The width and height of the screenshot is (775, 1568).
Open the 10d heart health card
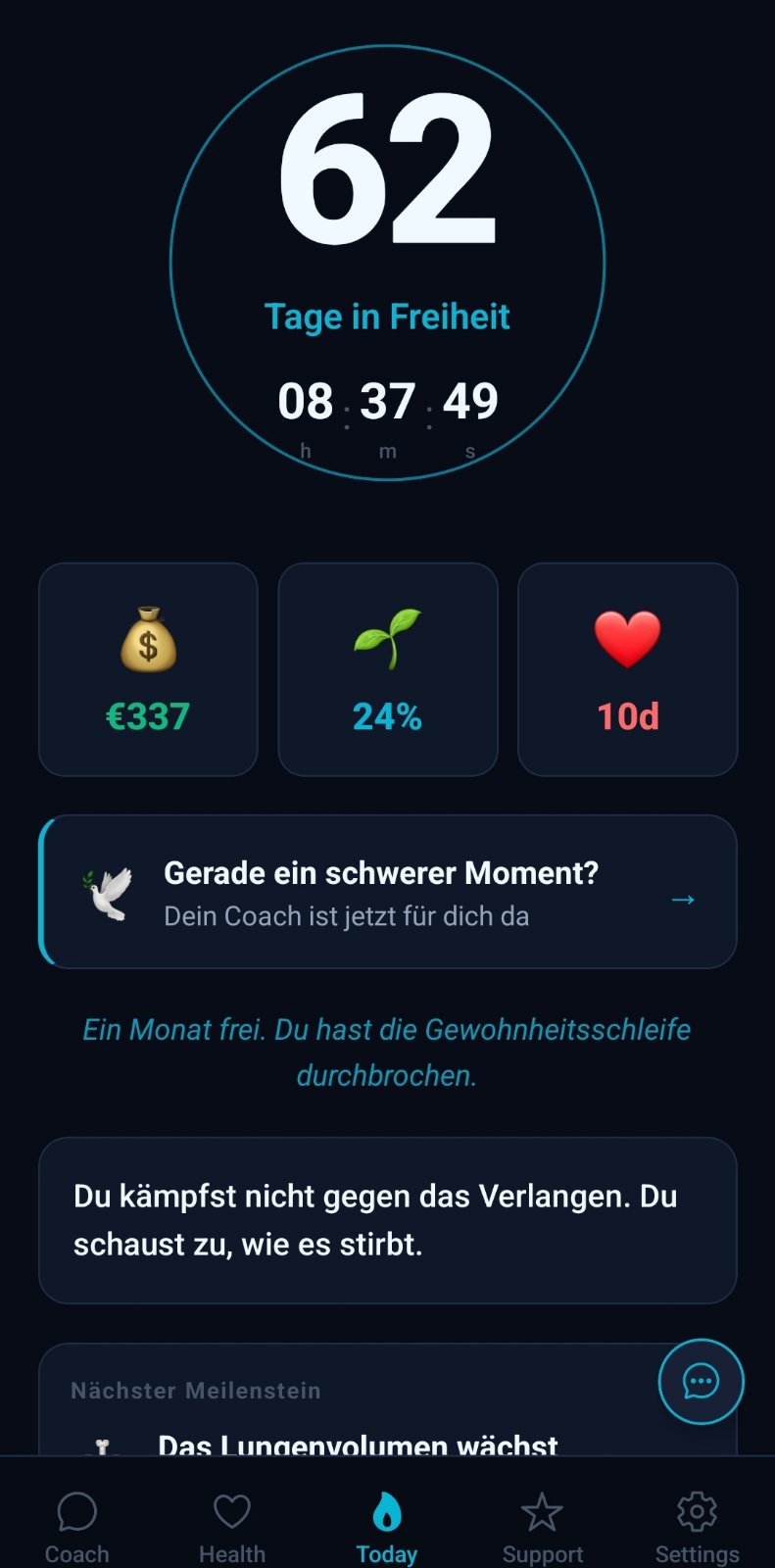[627, 669]
